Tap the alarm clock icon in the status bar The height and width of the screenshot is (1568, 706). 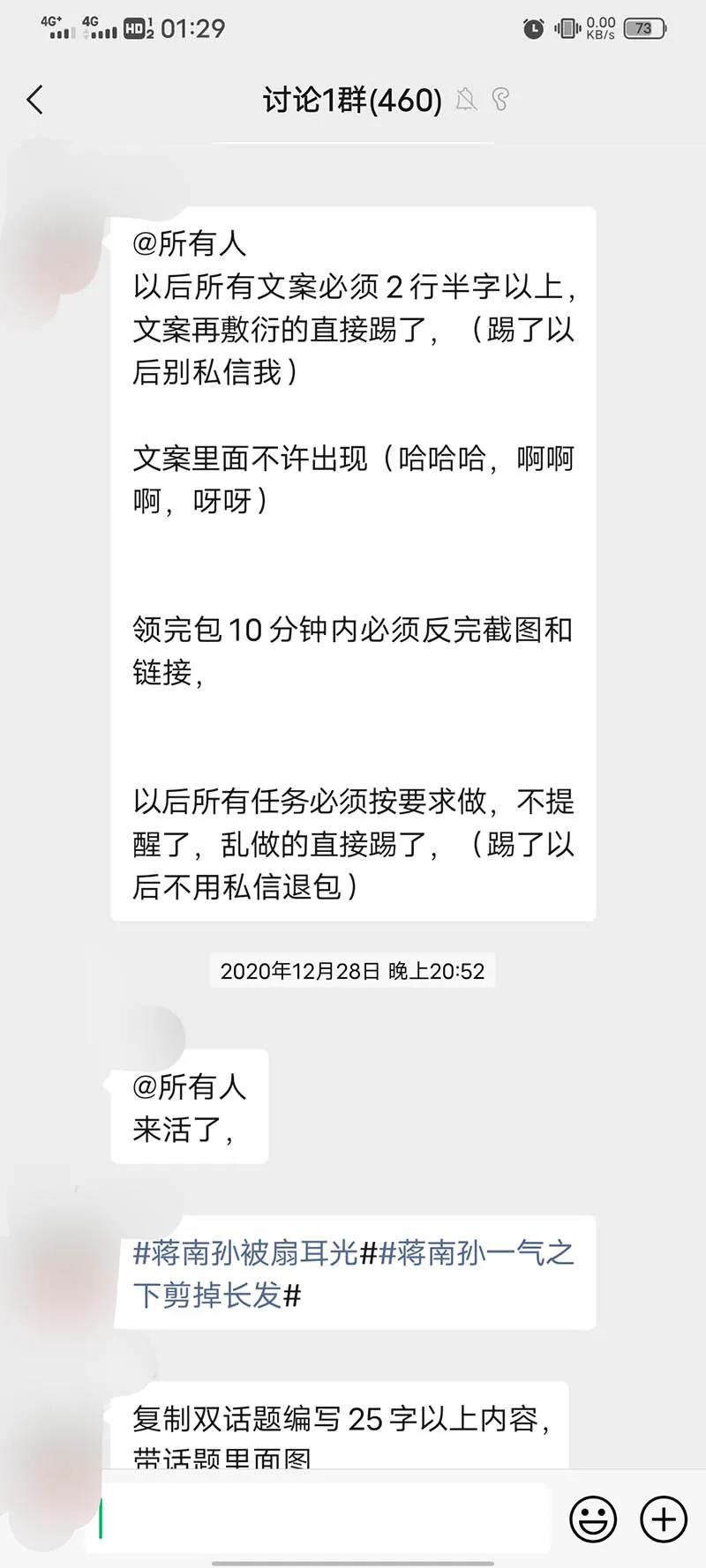pyautogui.click(x=533, y=27)
